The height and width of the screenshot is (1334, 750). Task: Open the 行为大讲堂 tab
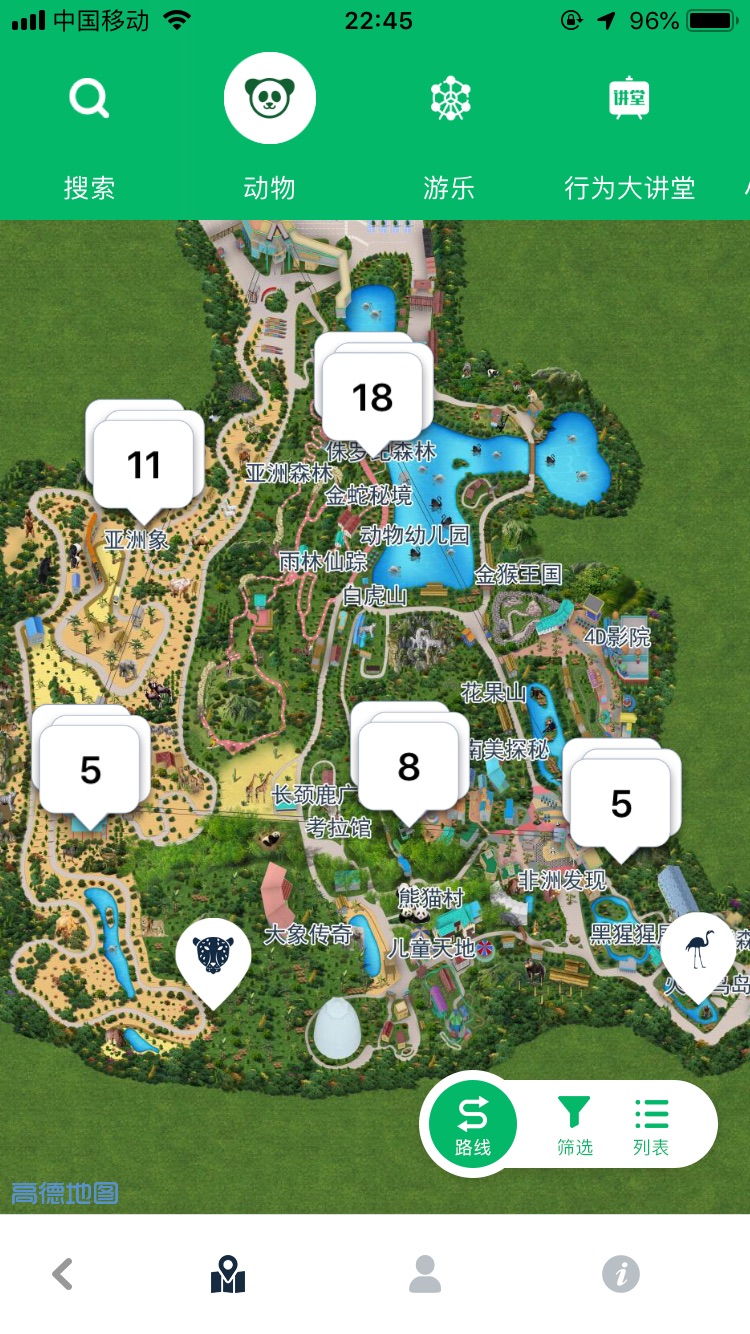(629, 130)
